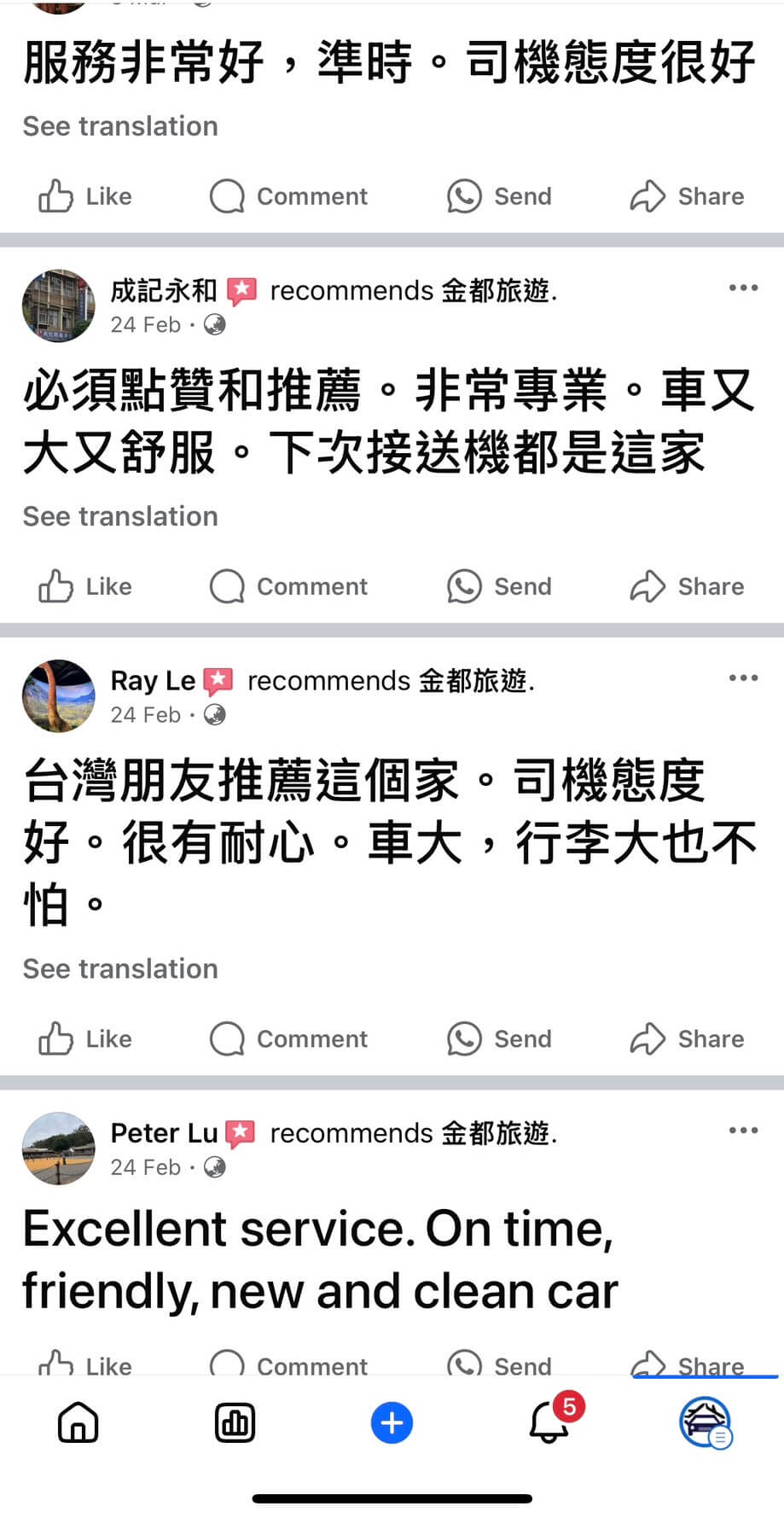Tap the recommendation star badge beside Ray Le's name
The image size is (784, 1518).
[x=219, y=680]
